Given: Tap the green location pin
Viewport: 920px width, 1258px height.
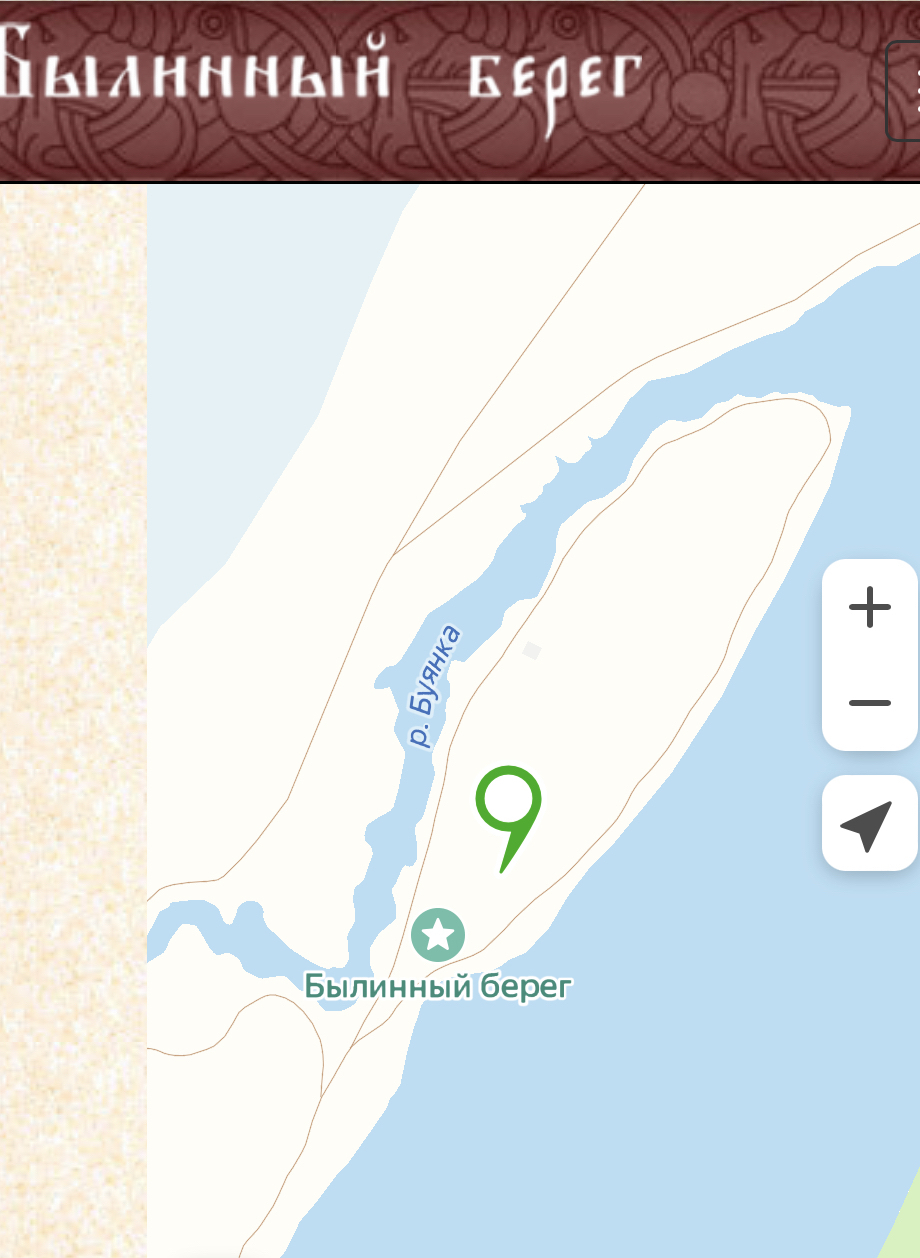Looking at the screenshot, I should pos(508,802).
